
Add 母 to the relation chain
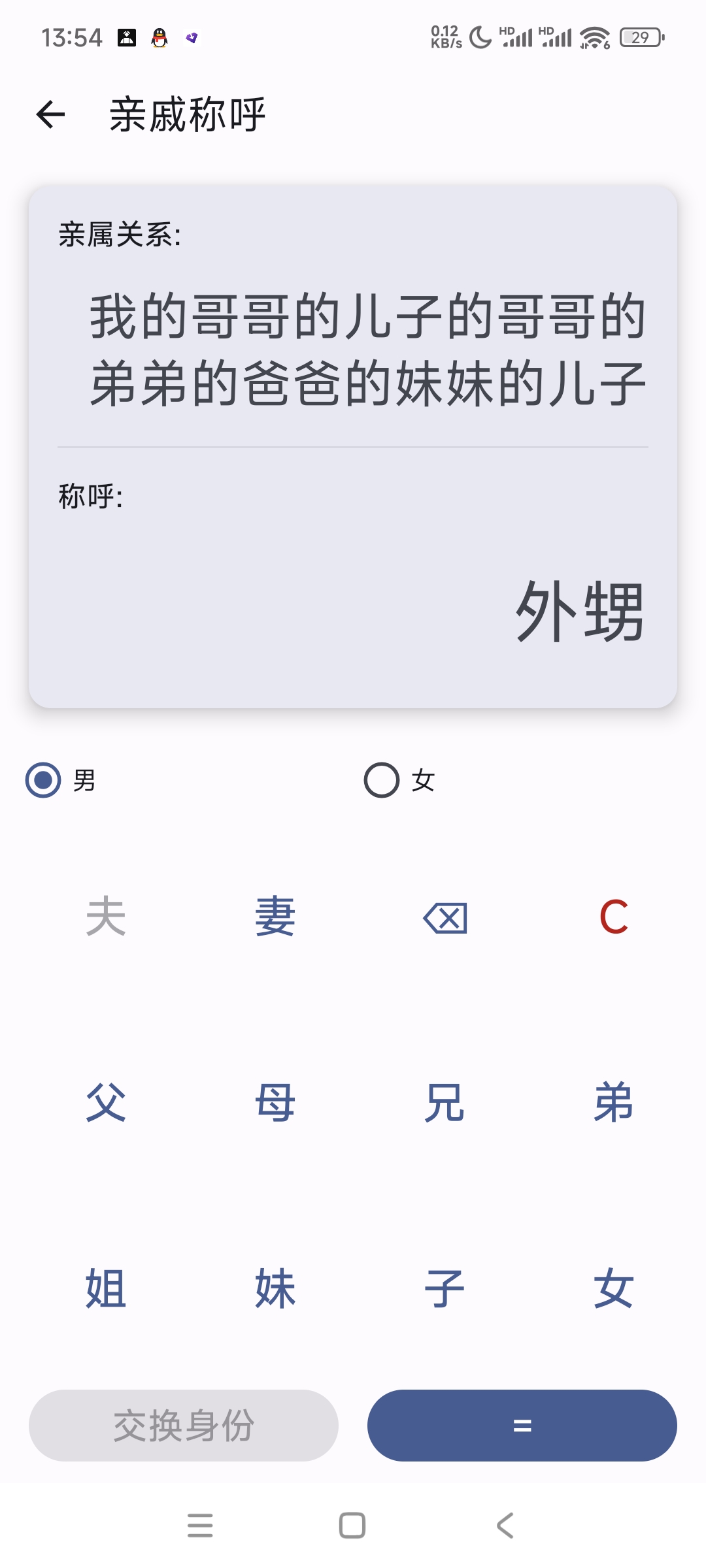click(x=275, y=1103)
